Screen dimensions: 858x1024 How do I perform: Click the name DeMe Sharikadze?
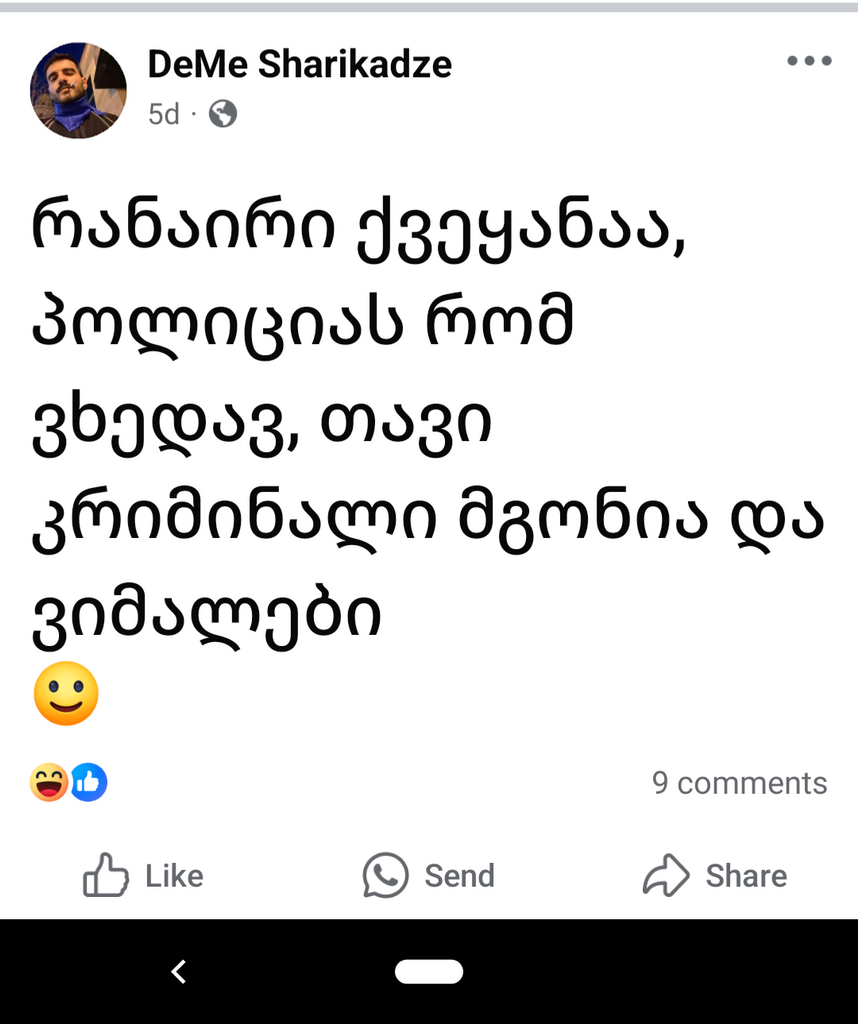[x=300, y=64]
